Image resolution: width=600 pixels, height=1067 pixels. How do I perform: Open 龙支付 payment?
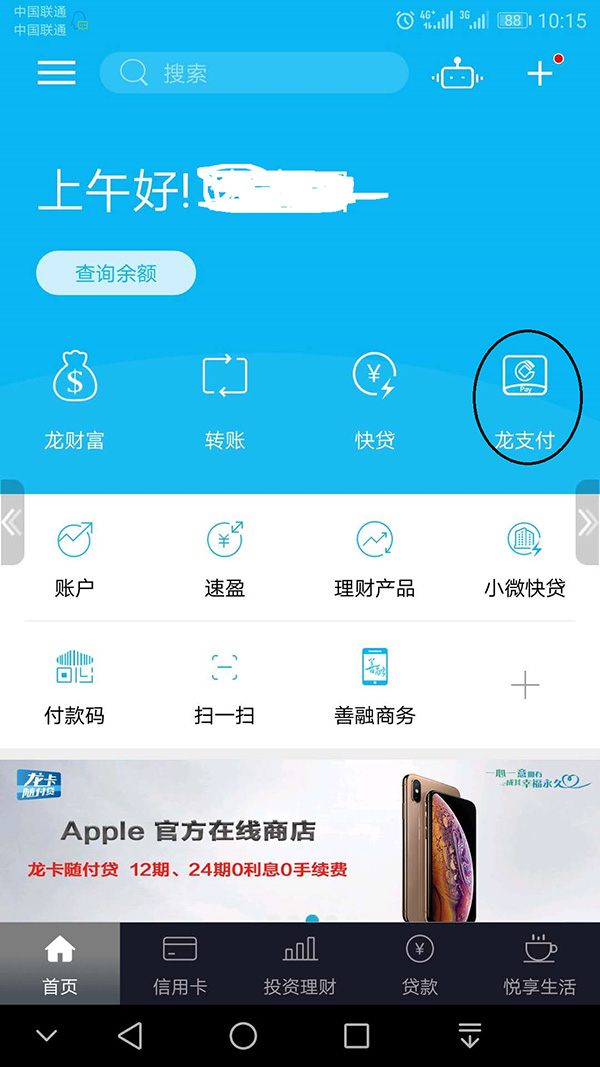tap(524, 400)
